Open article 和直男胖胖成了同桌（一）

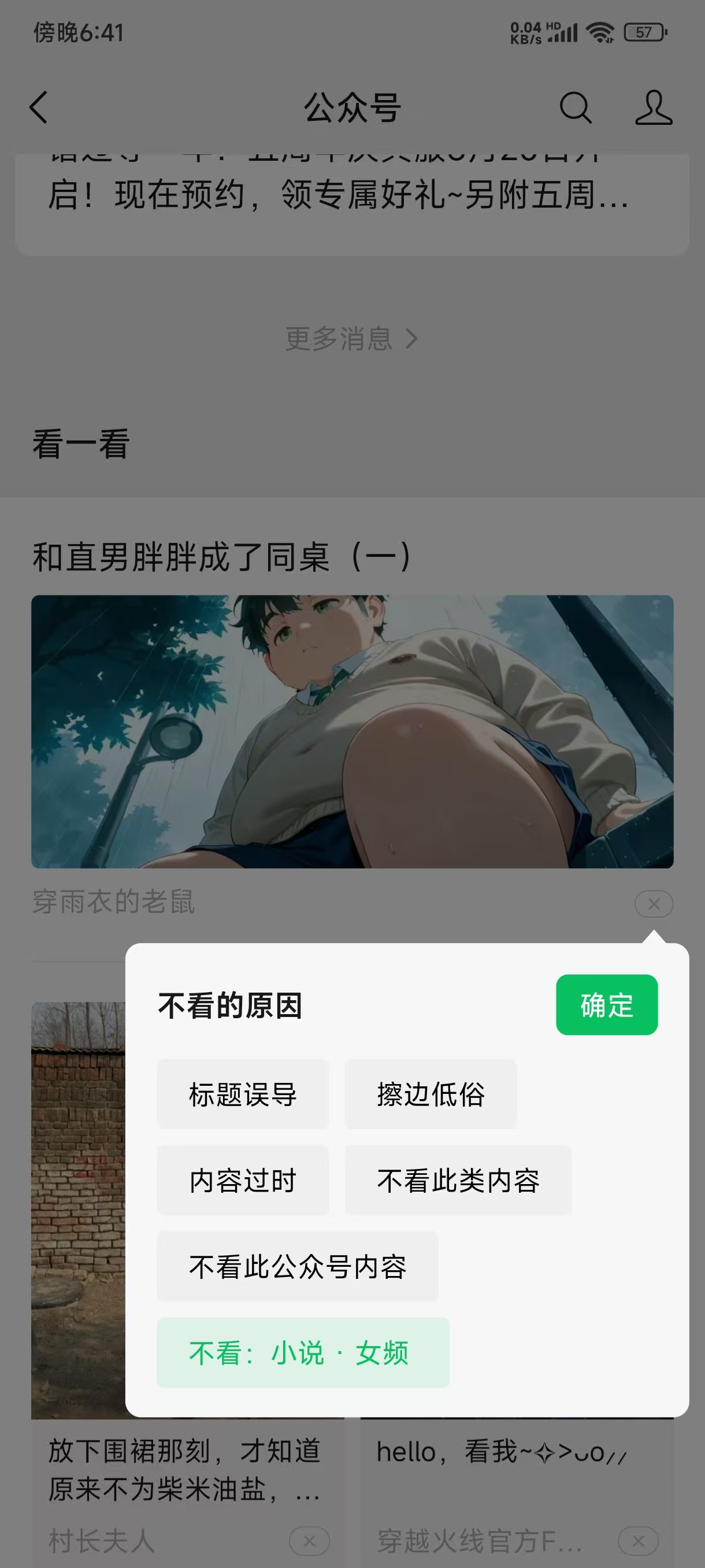tap(222, 556)
